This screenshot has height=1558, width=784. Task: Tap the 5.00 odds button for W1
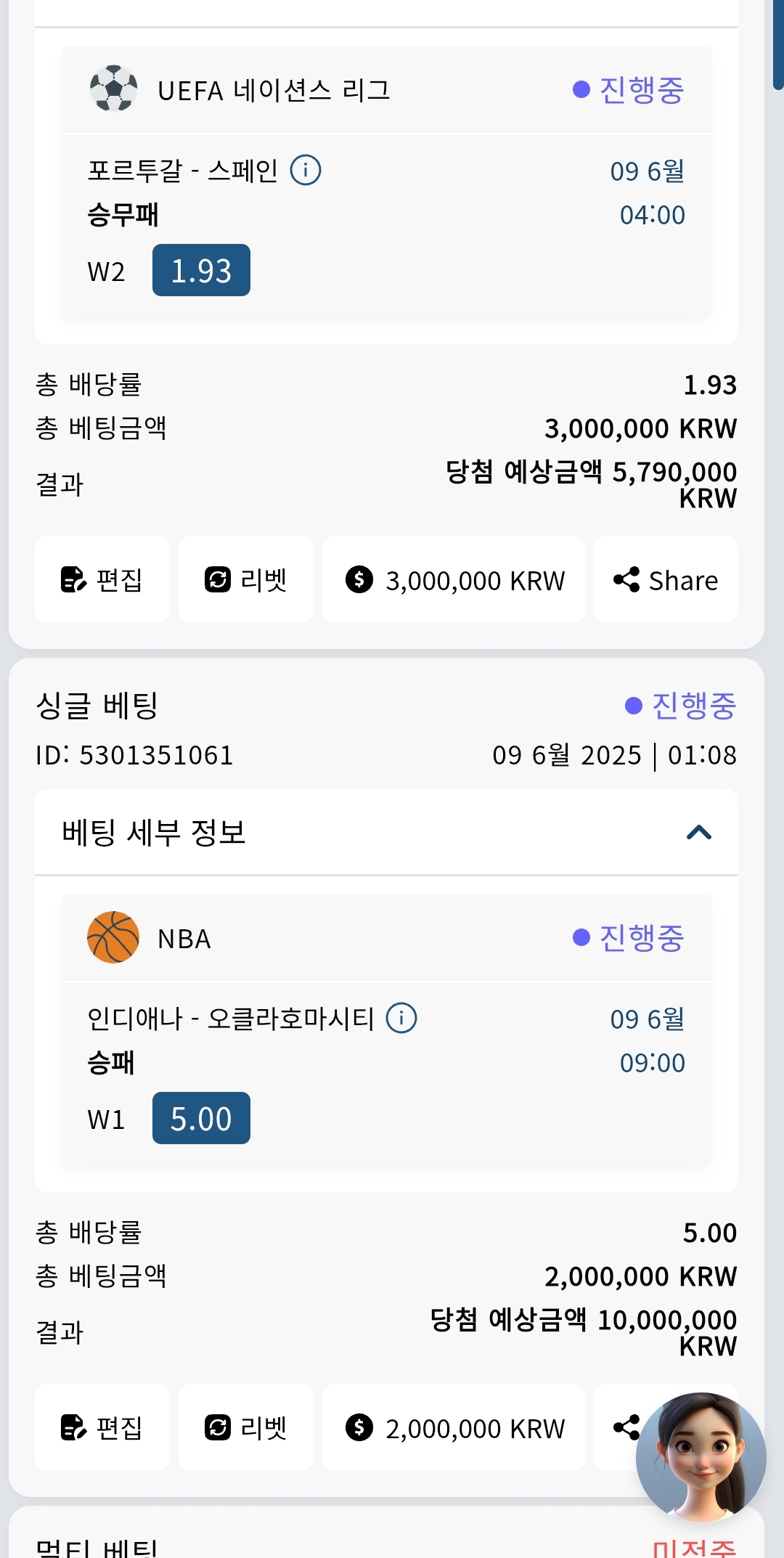[x=201, y=1118]
